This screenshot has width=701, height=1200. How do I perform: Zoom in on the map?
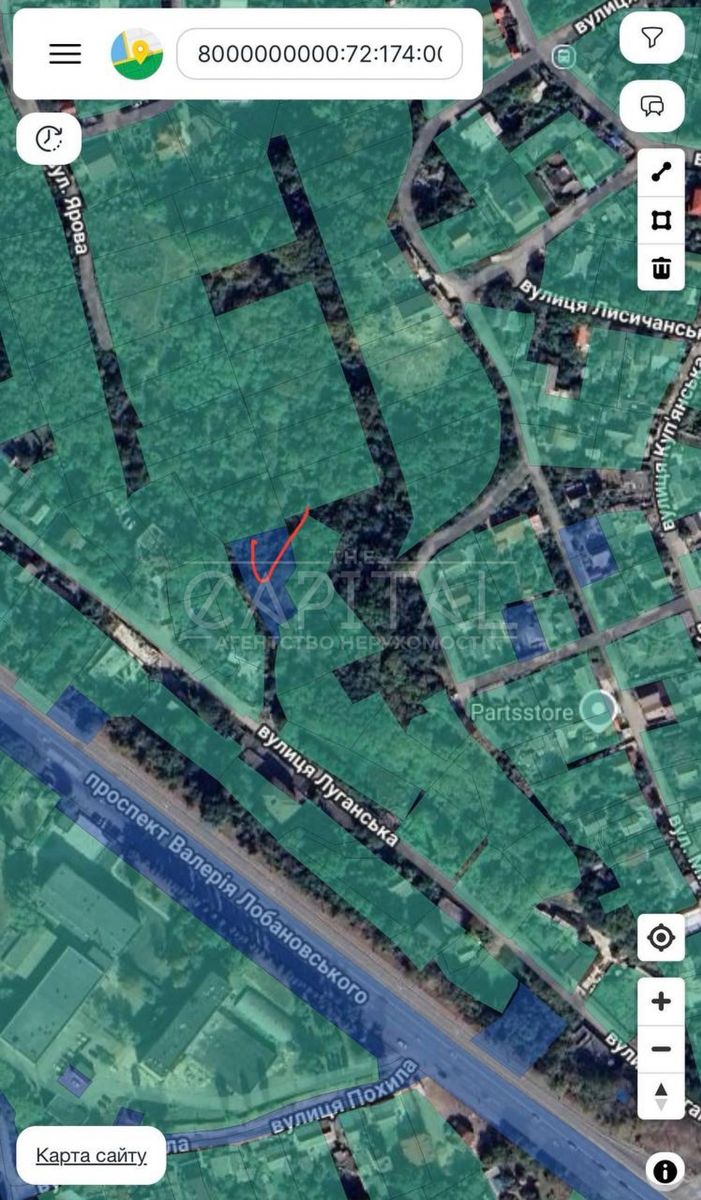point(661,1001)
